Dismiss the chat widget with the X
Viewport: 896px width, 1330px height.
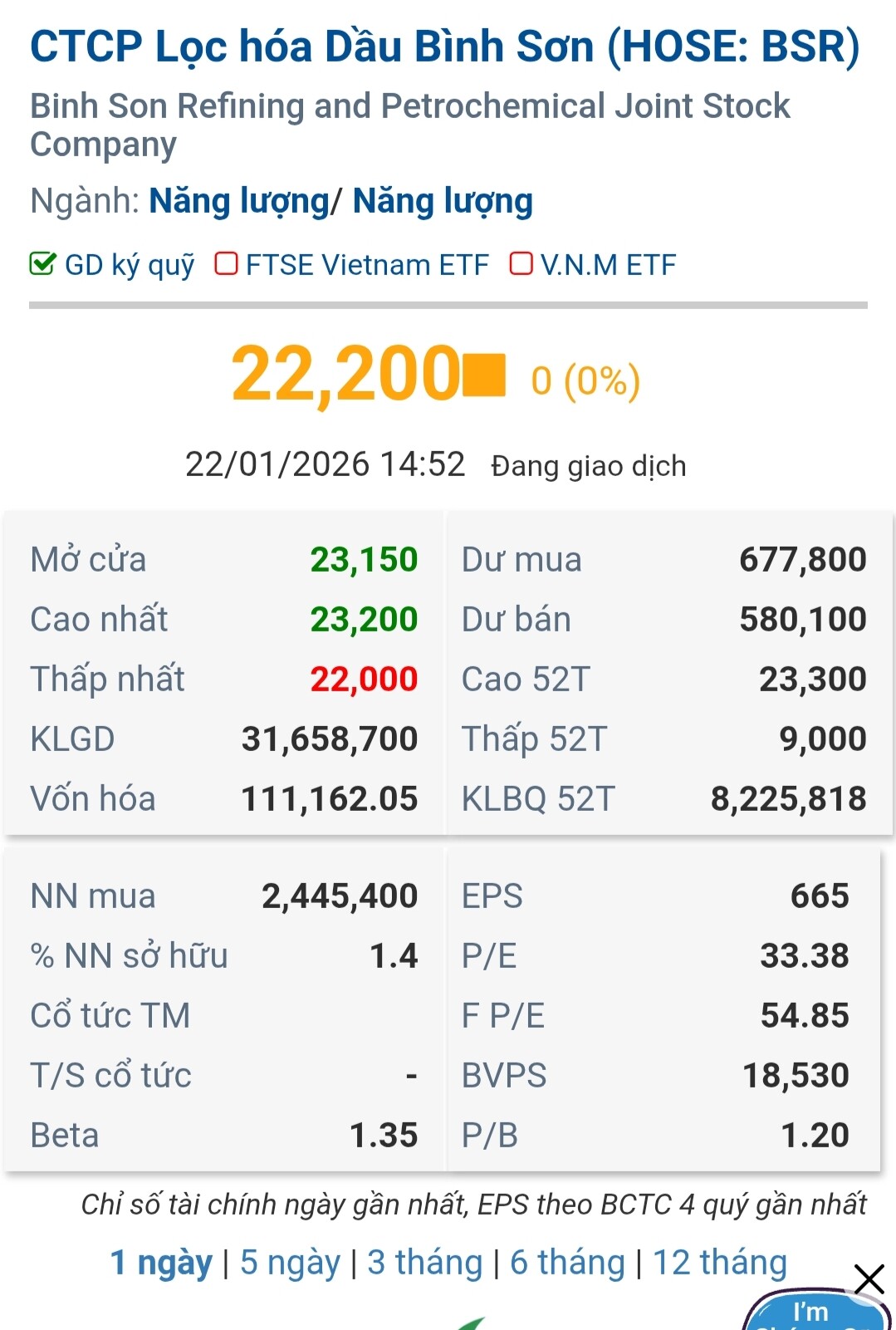869,1279
